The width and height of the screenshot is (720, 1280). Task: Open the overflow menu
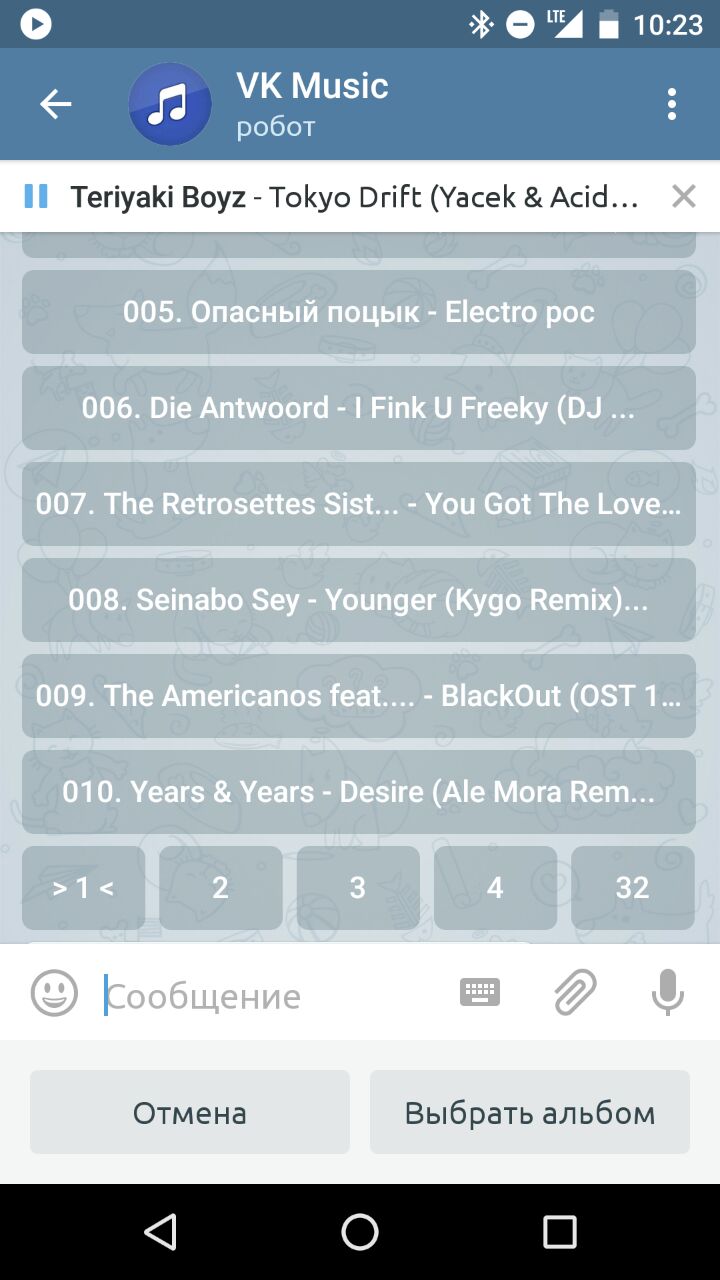pos(671,104)
